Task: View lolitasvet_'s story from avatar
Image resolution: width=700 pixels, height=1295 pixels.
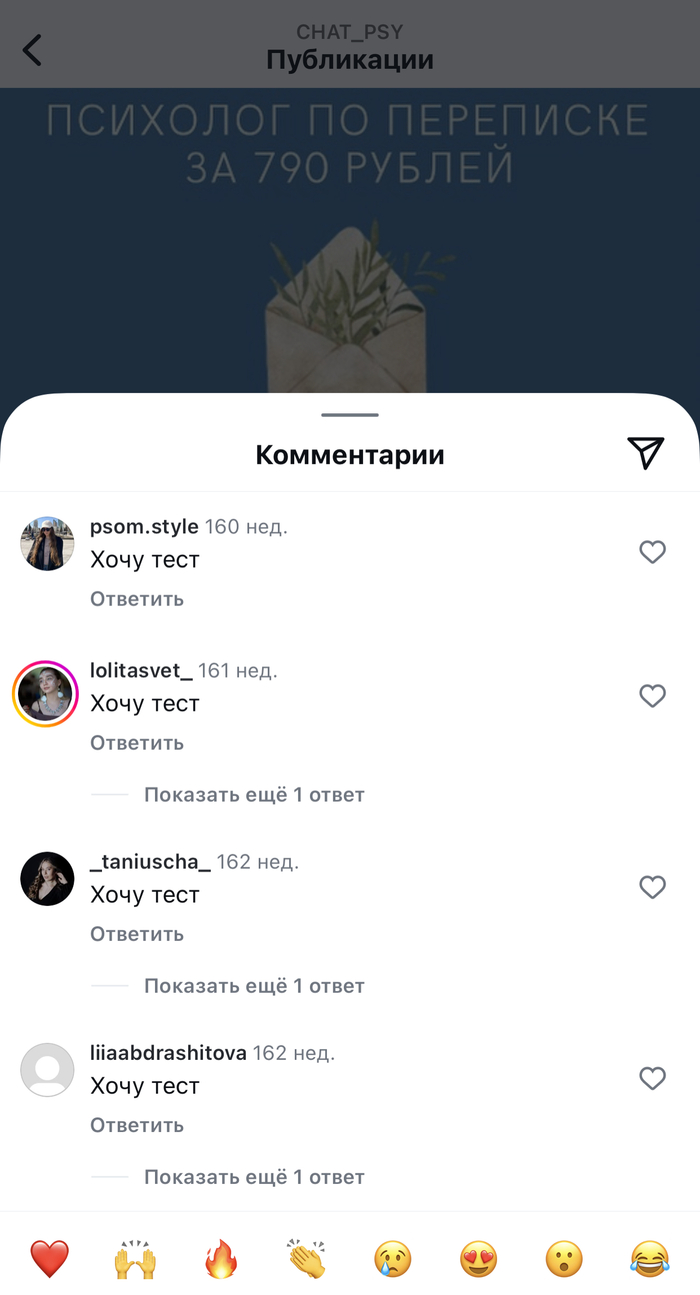Action: click(46, 694)
